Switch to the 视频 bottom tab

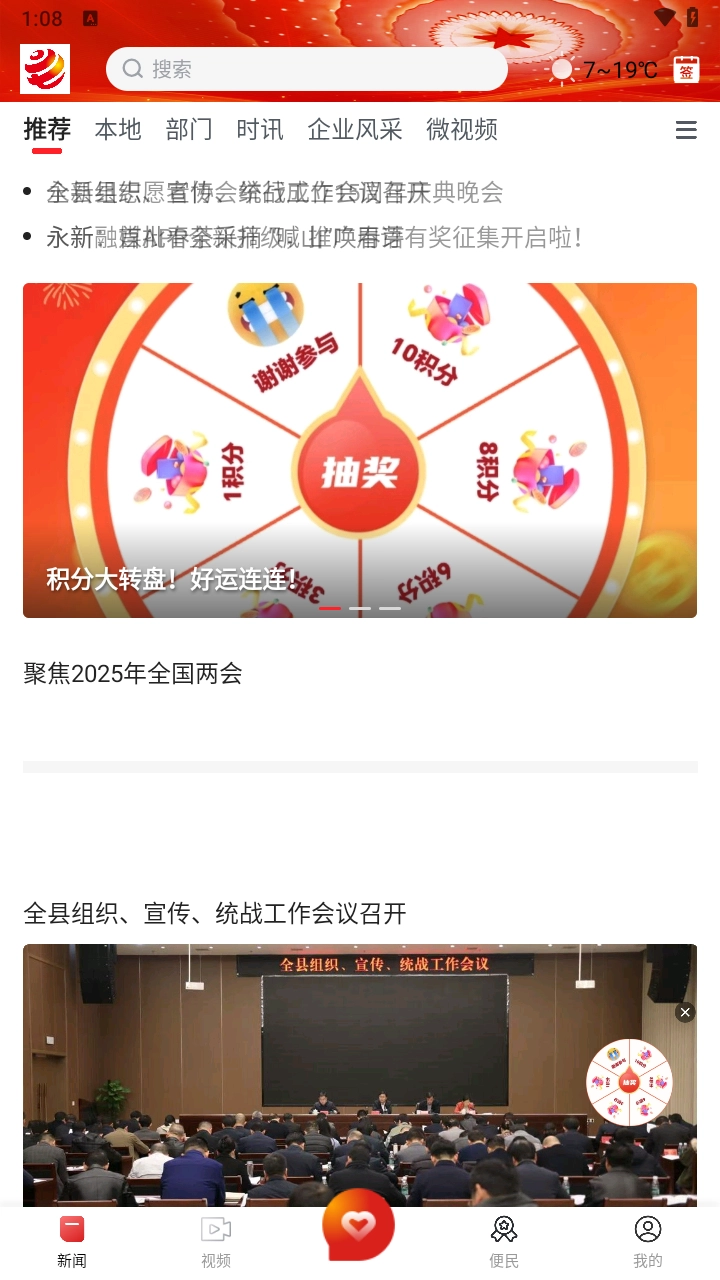click(x=216, y=1242)
